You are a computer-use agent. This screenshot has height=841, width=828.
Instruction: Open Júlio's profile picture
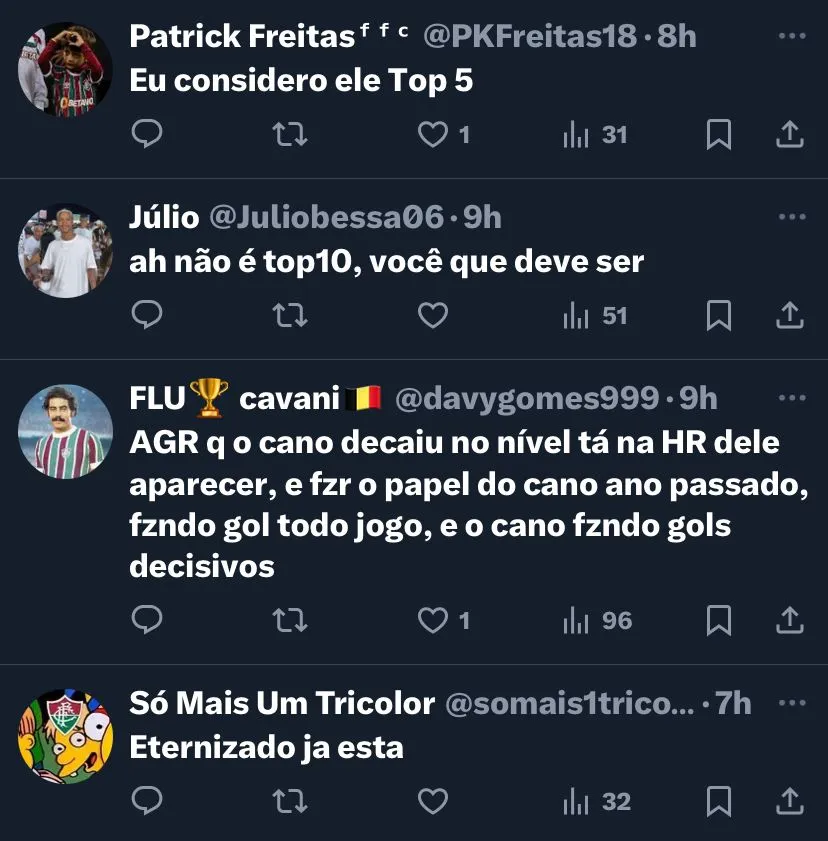[65, 250]
